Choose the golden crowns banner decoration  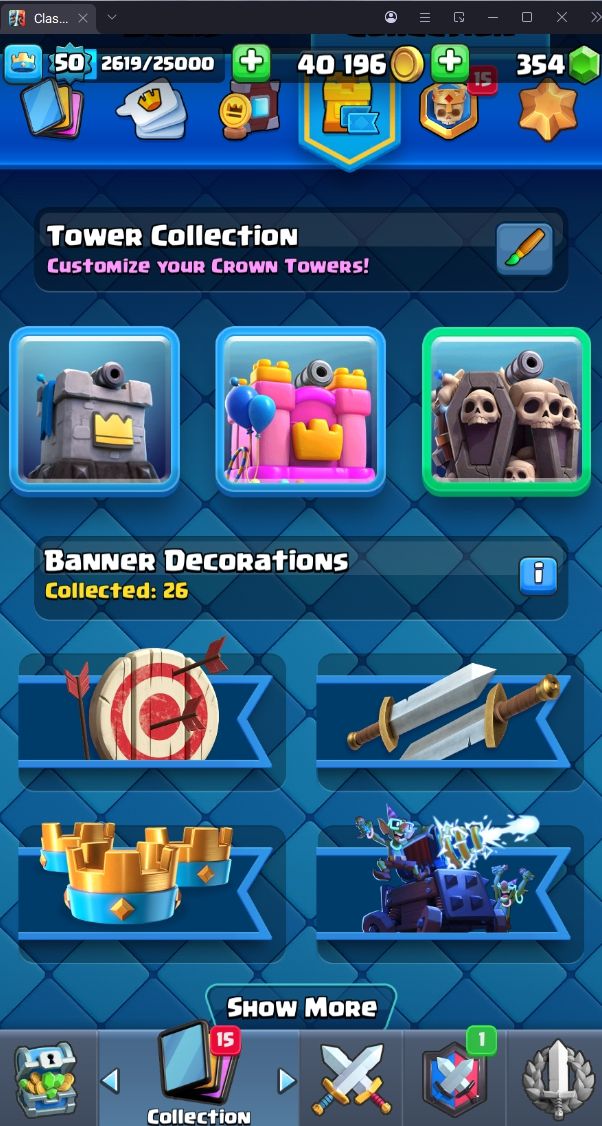pos(150,880)
